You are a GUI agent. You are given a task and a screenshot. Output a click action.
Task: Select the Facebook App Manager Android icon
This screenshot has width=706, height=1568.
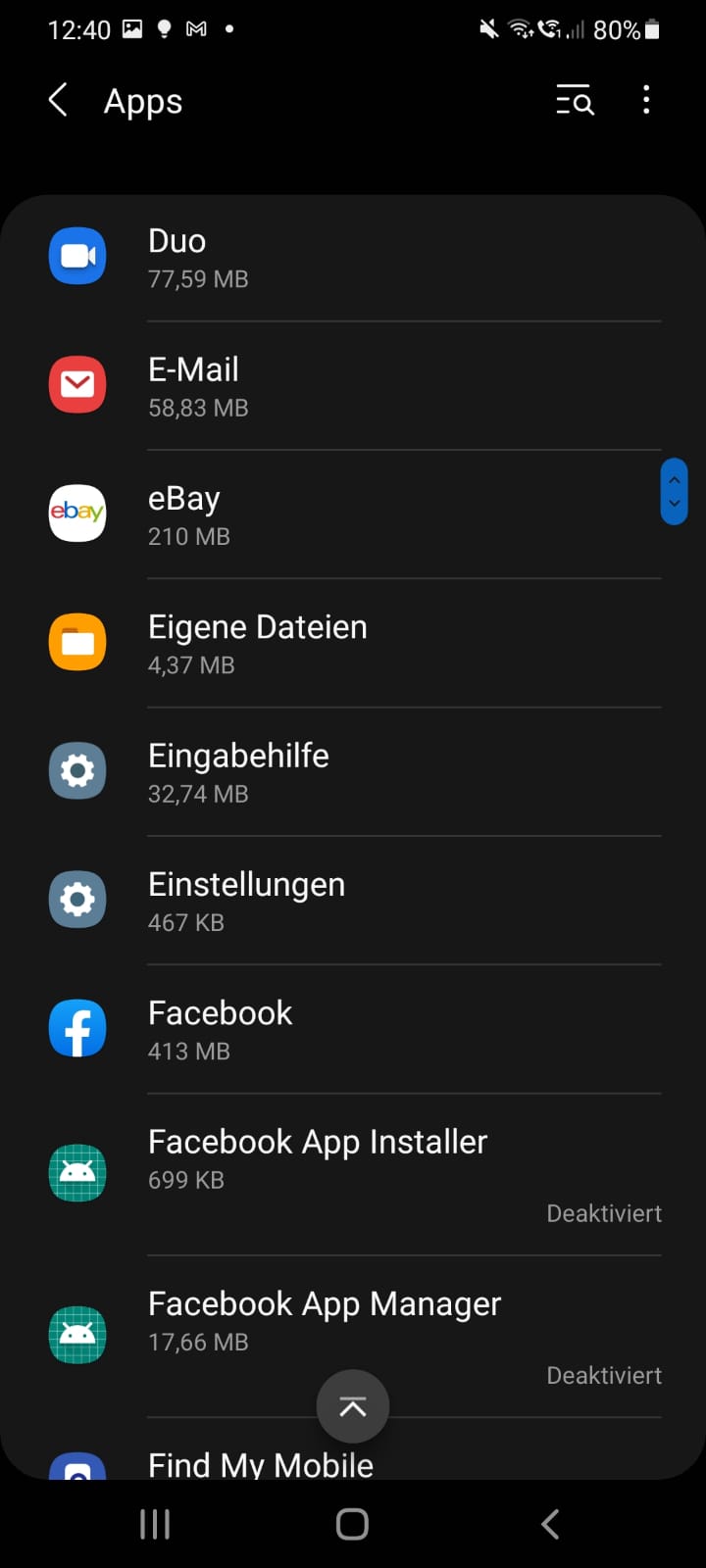(x=76, y=1334)
